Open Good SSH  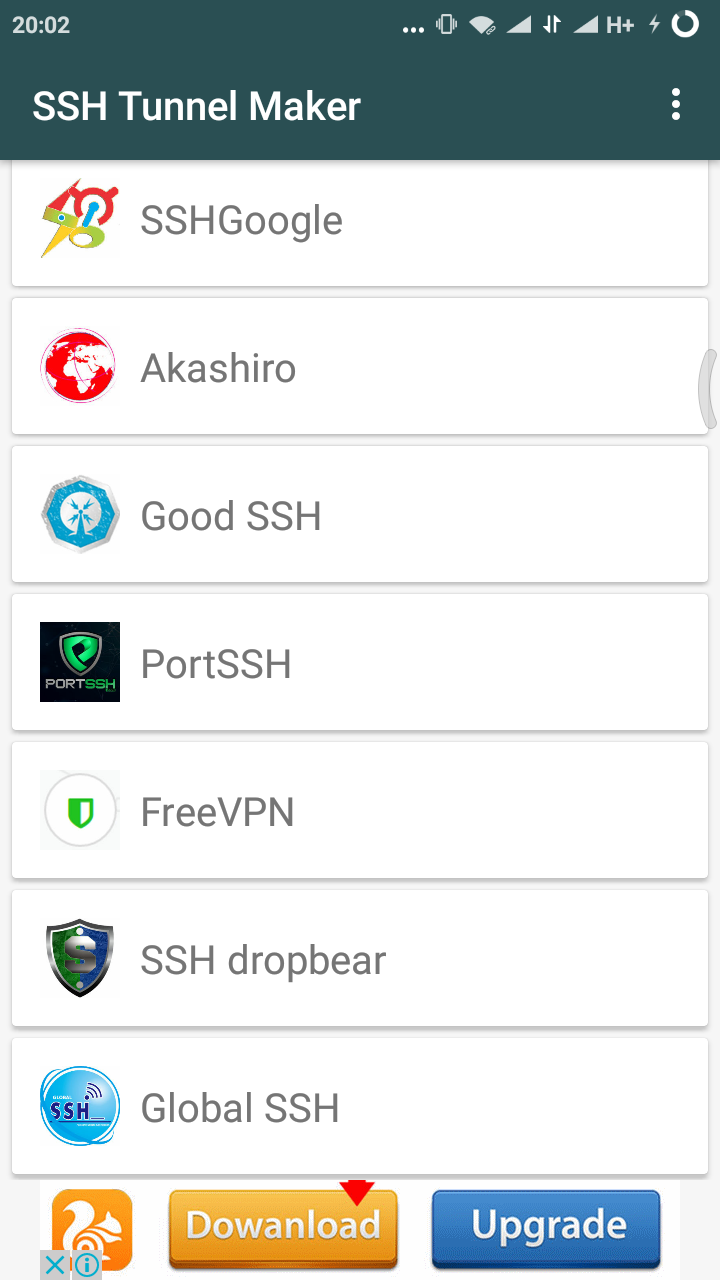click(x=360, y=516)
